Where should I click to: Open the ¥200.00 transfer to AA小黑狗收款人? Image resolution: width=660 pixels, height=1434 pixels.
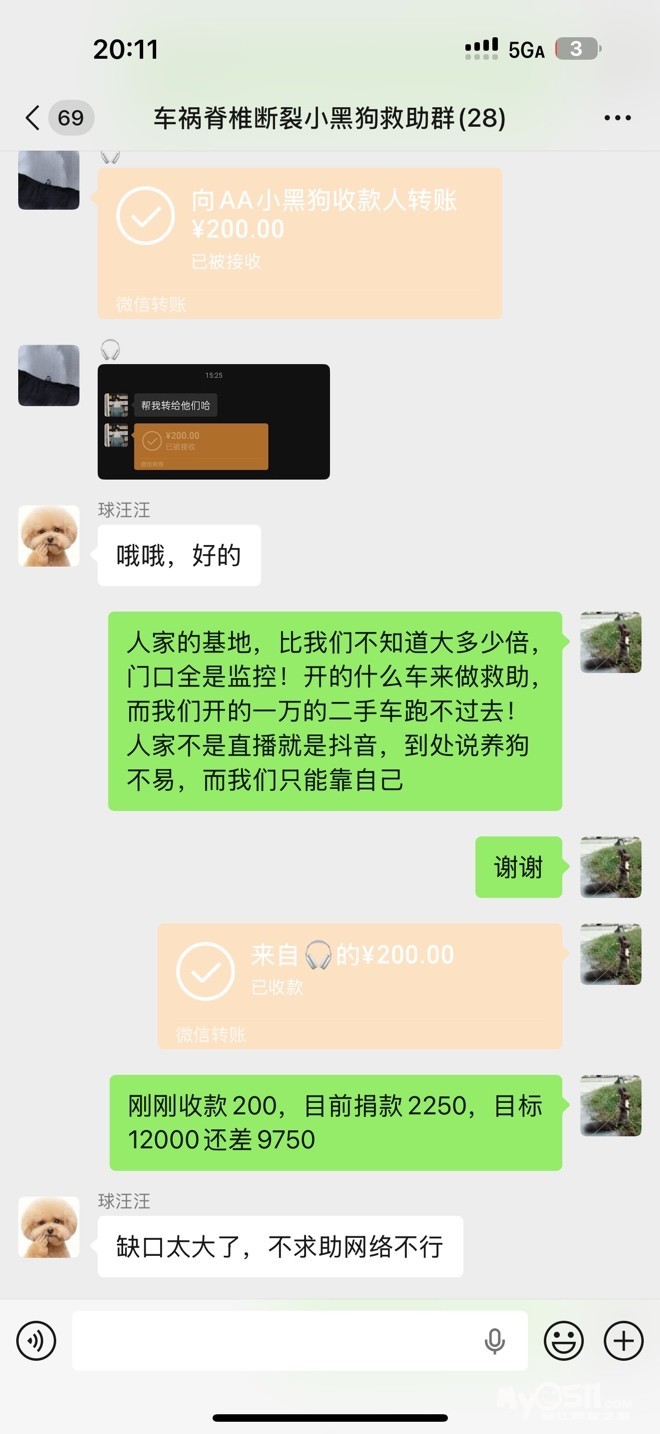(x=300, y=242)
